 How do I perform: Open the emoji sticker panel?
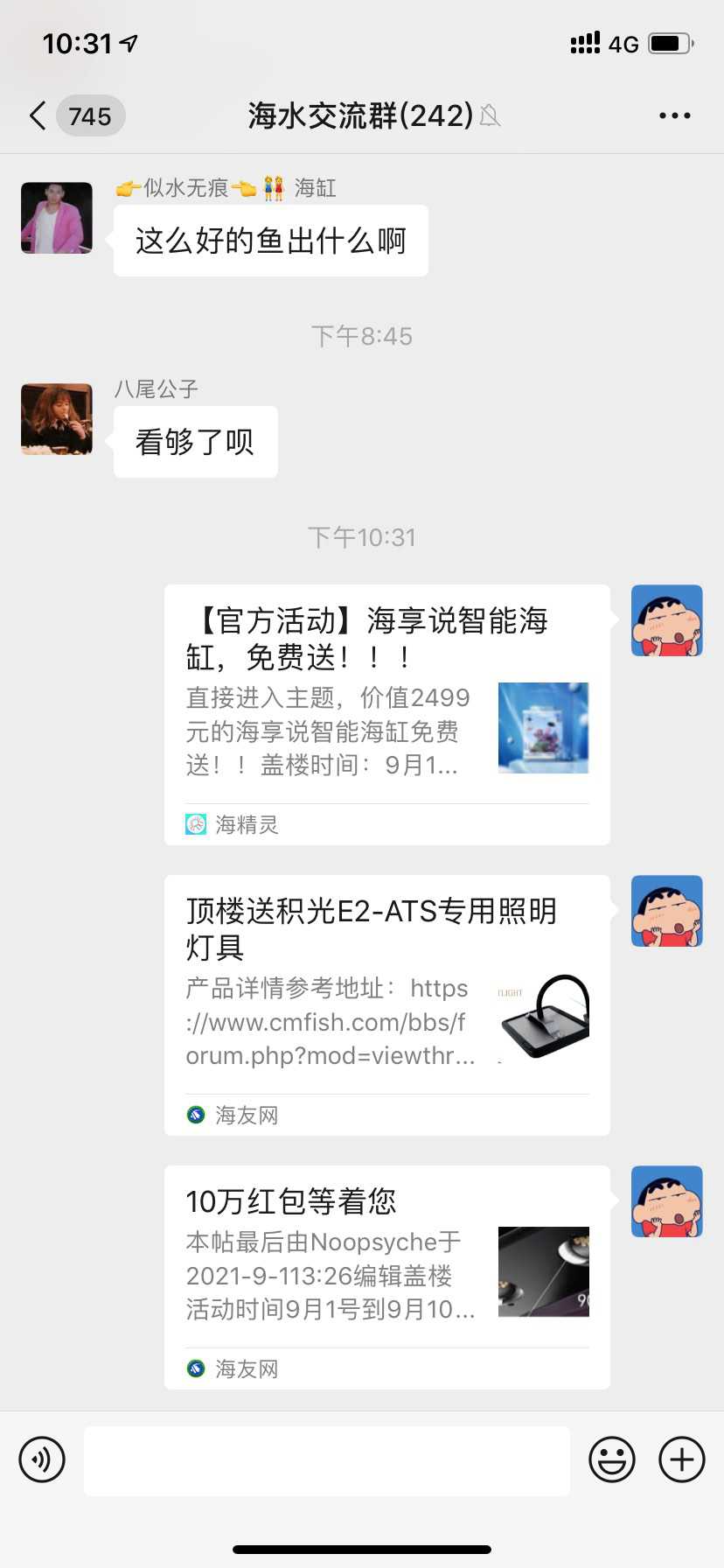(x=611, y=1459)
